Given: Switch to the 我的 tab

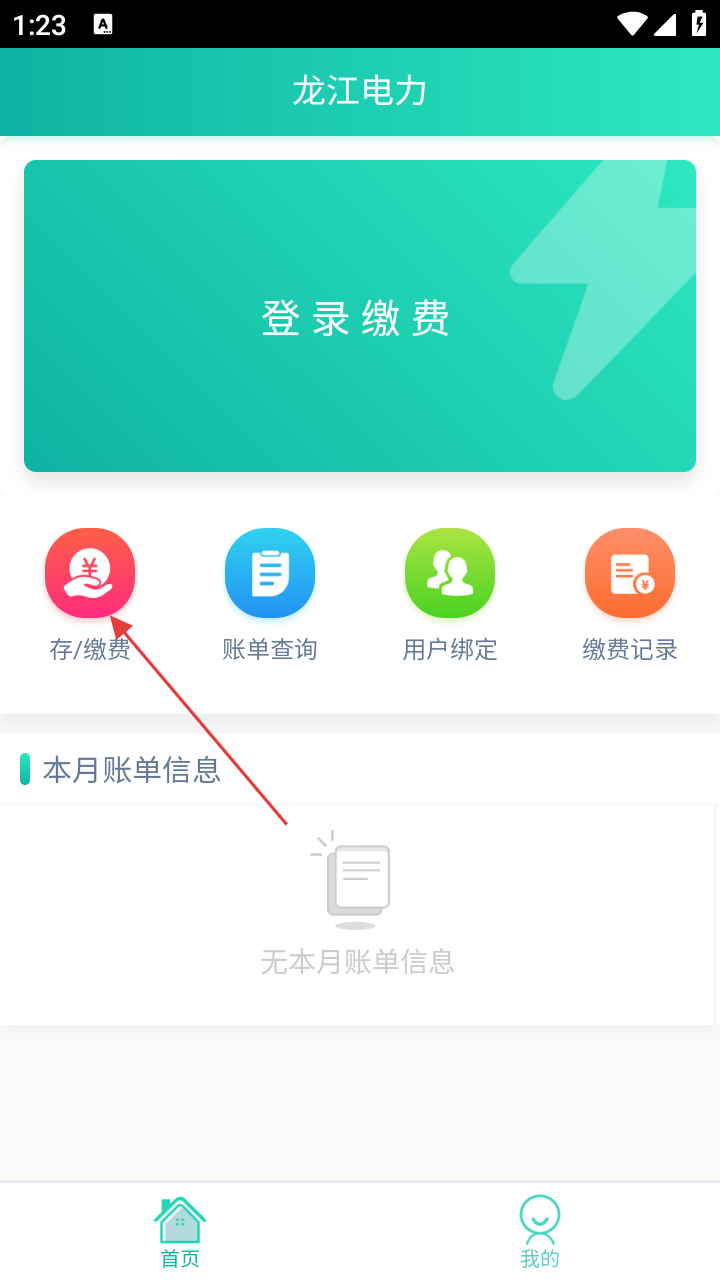Looking at the screenshot, I should pyautogui.click(x=540, y=1232).
